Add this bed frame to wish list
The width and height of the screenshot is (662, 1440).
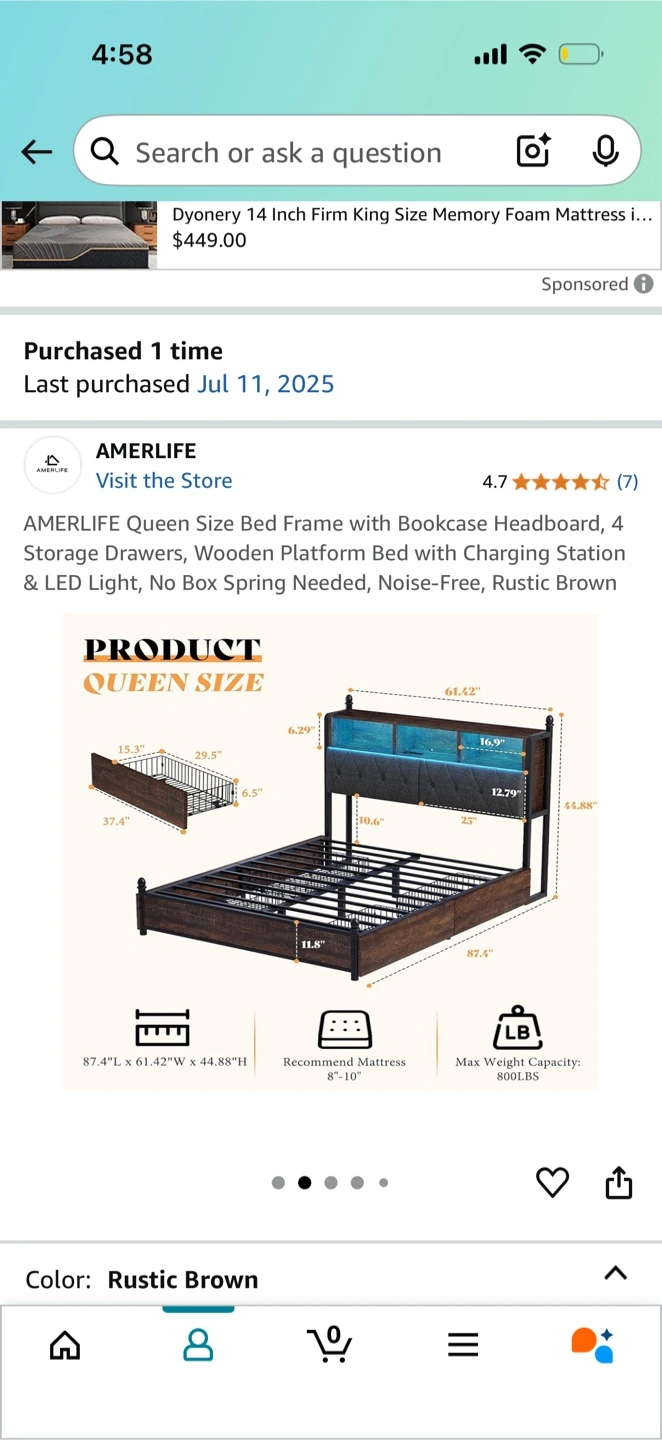[x=552, y=1182]
